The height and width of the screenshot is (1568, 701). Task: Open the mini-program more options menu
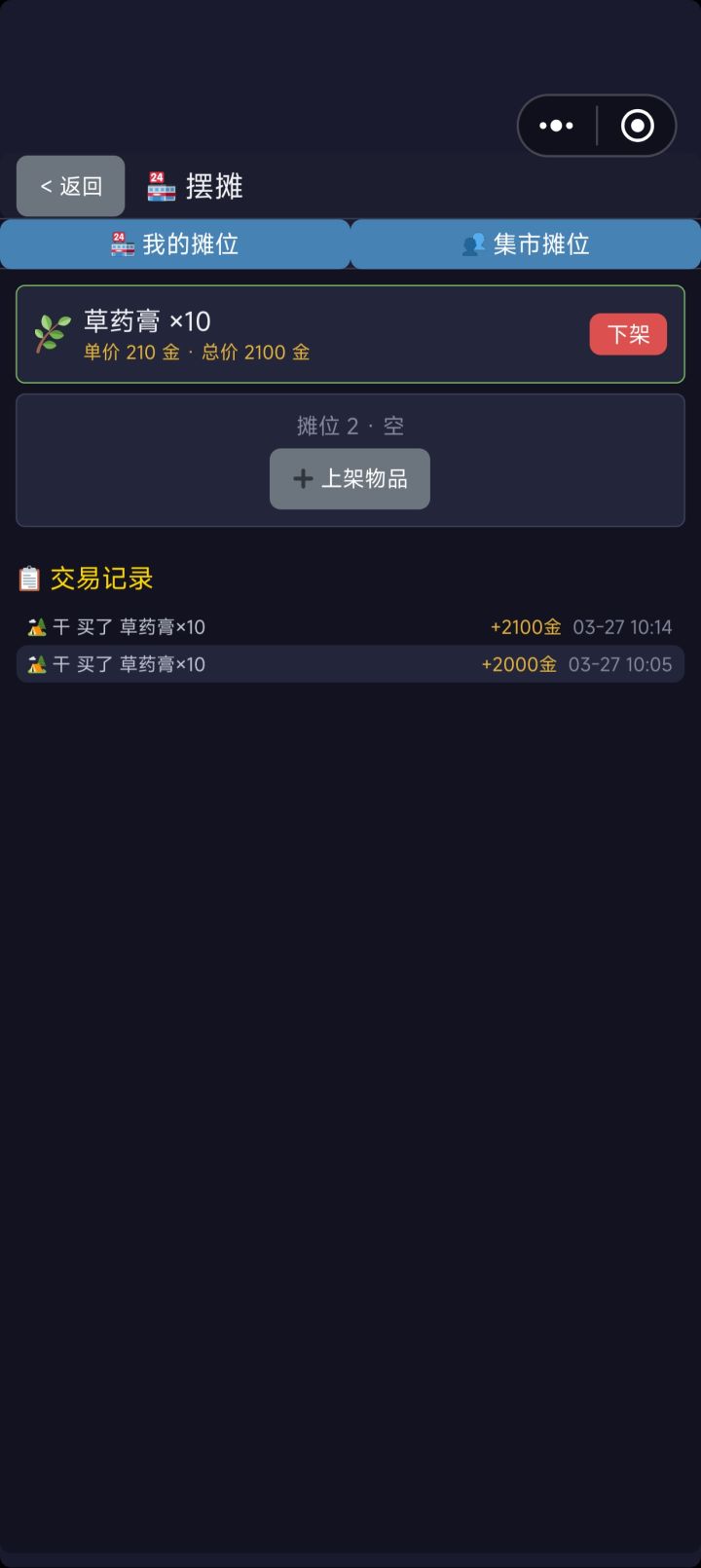pyautogui.click(x=556, y=126)
